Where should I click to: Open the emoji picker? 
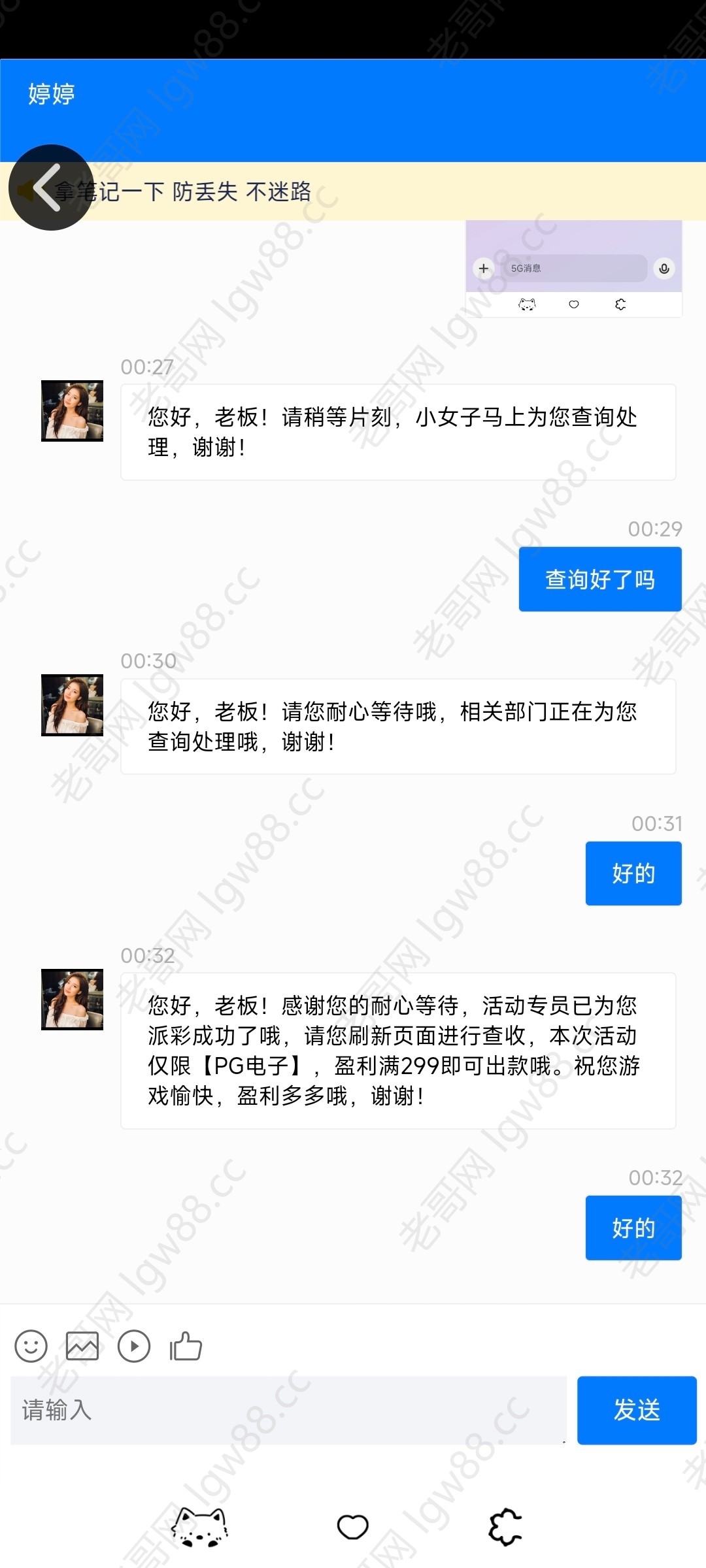pos(31,1347)
